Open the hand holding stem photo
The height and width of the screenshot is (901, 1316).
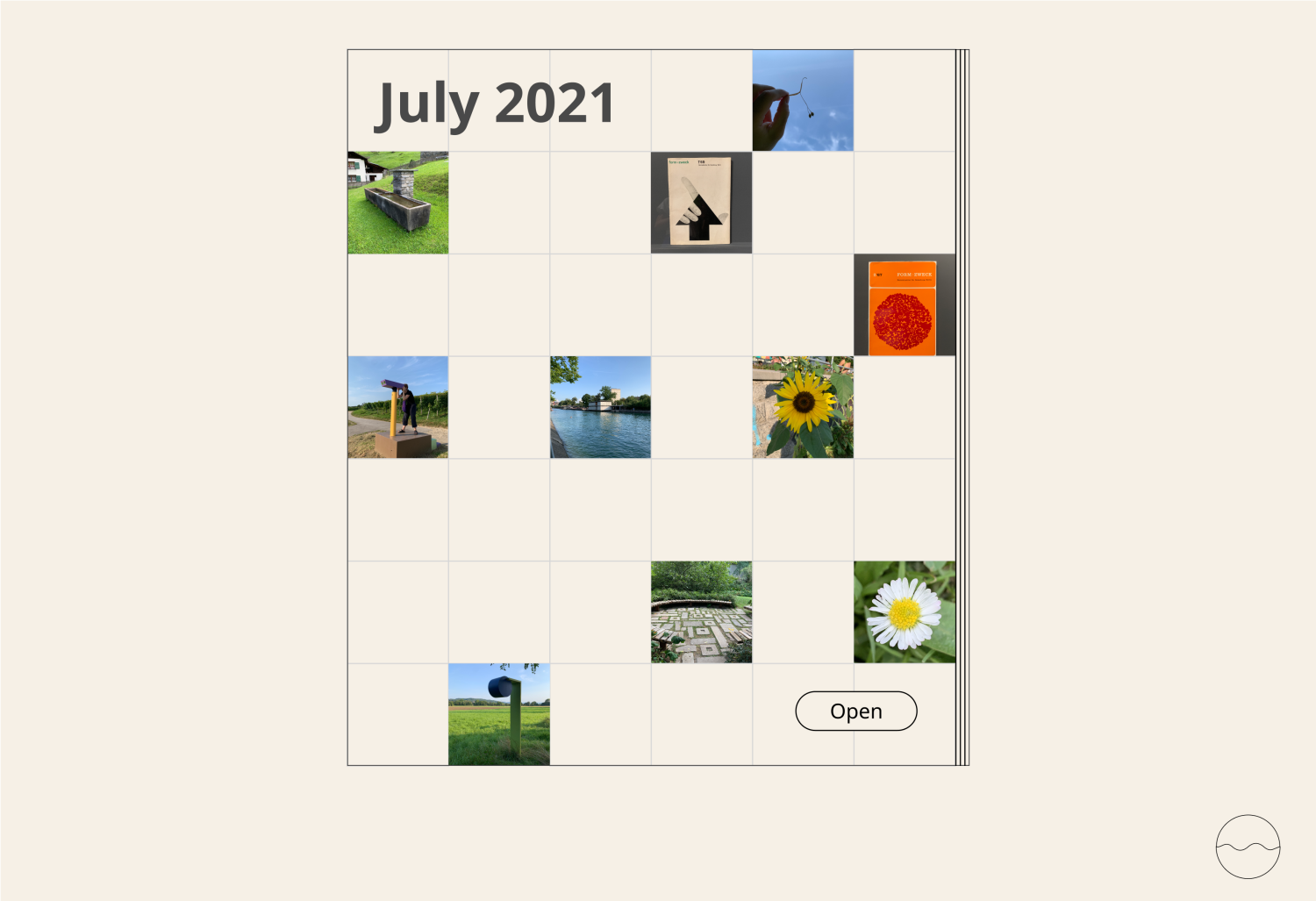tap(803, 100)
